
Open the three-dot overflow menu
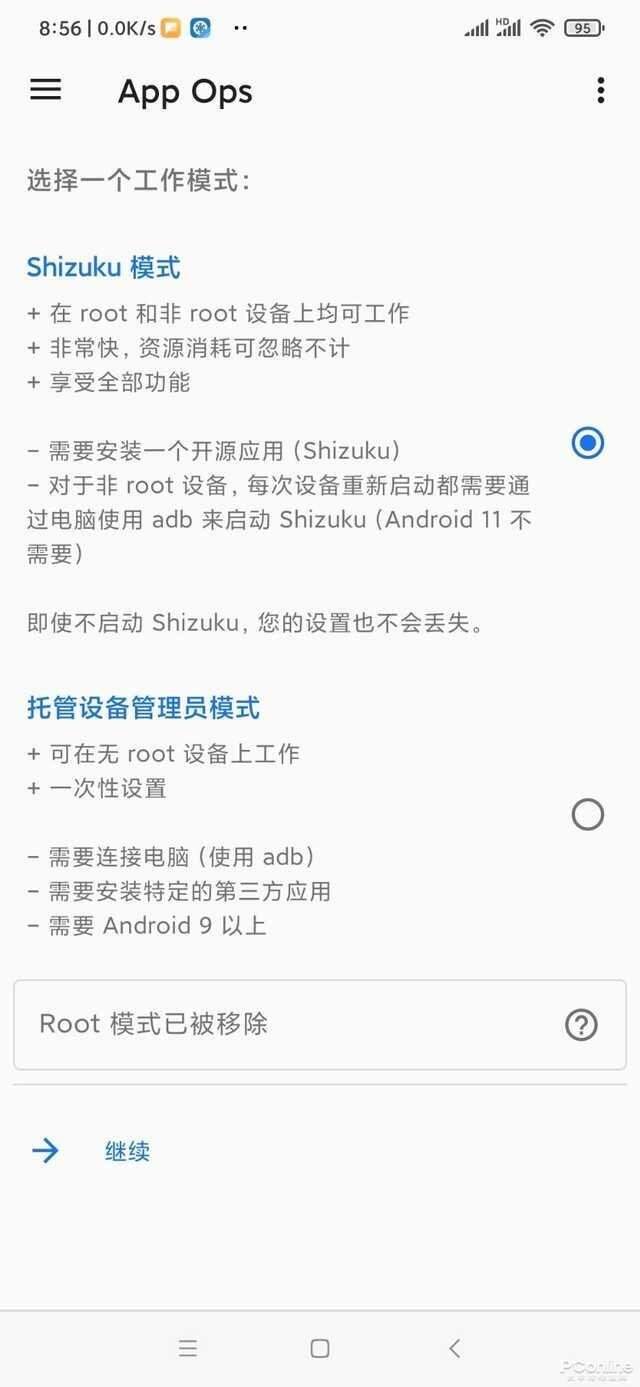(600, 90)
